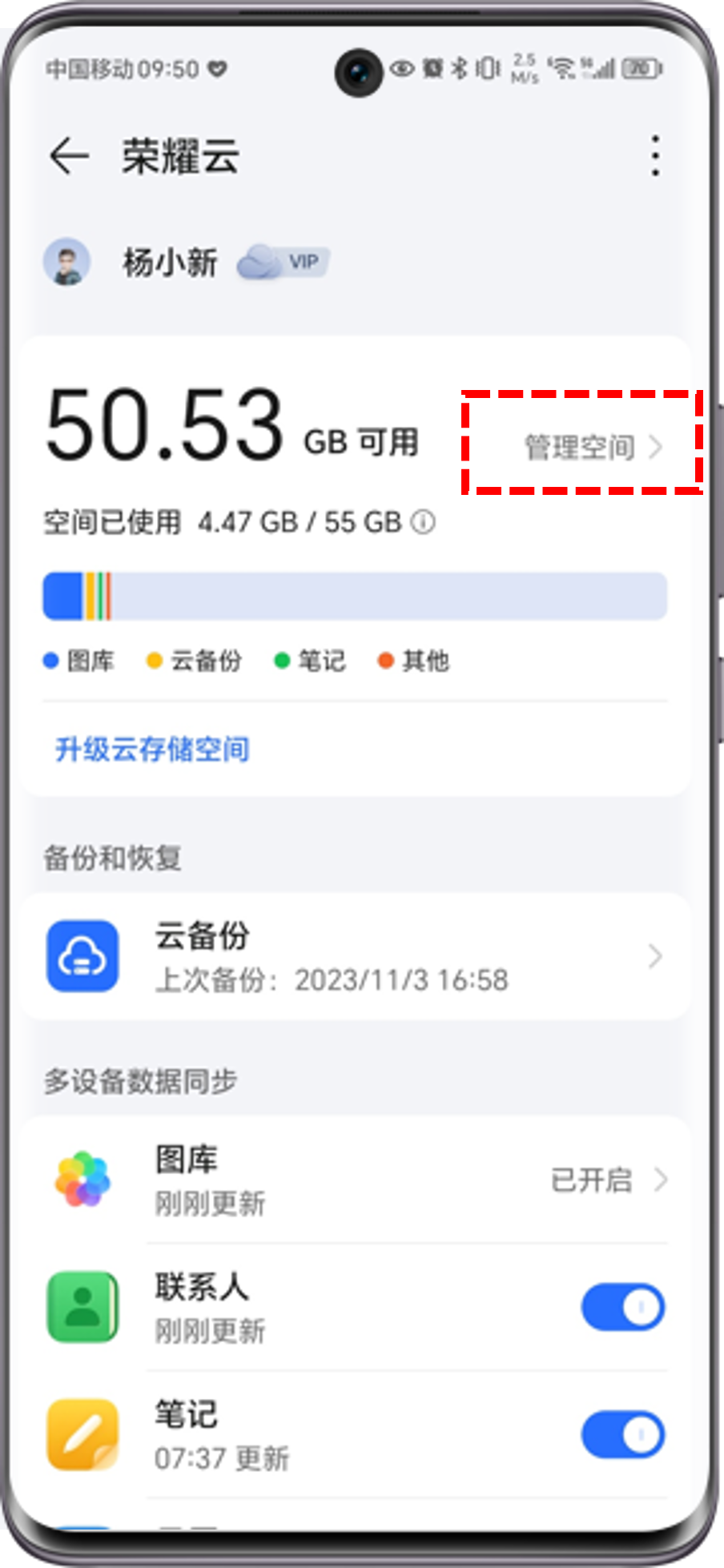Open the three-dot overflow menu
The height and width of the screenshot is (1568, 724).
[655, 155]
